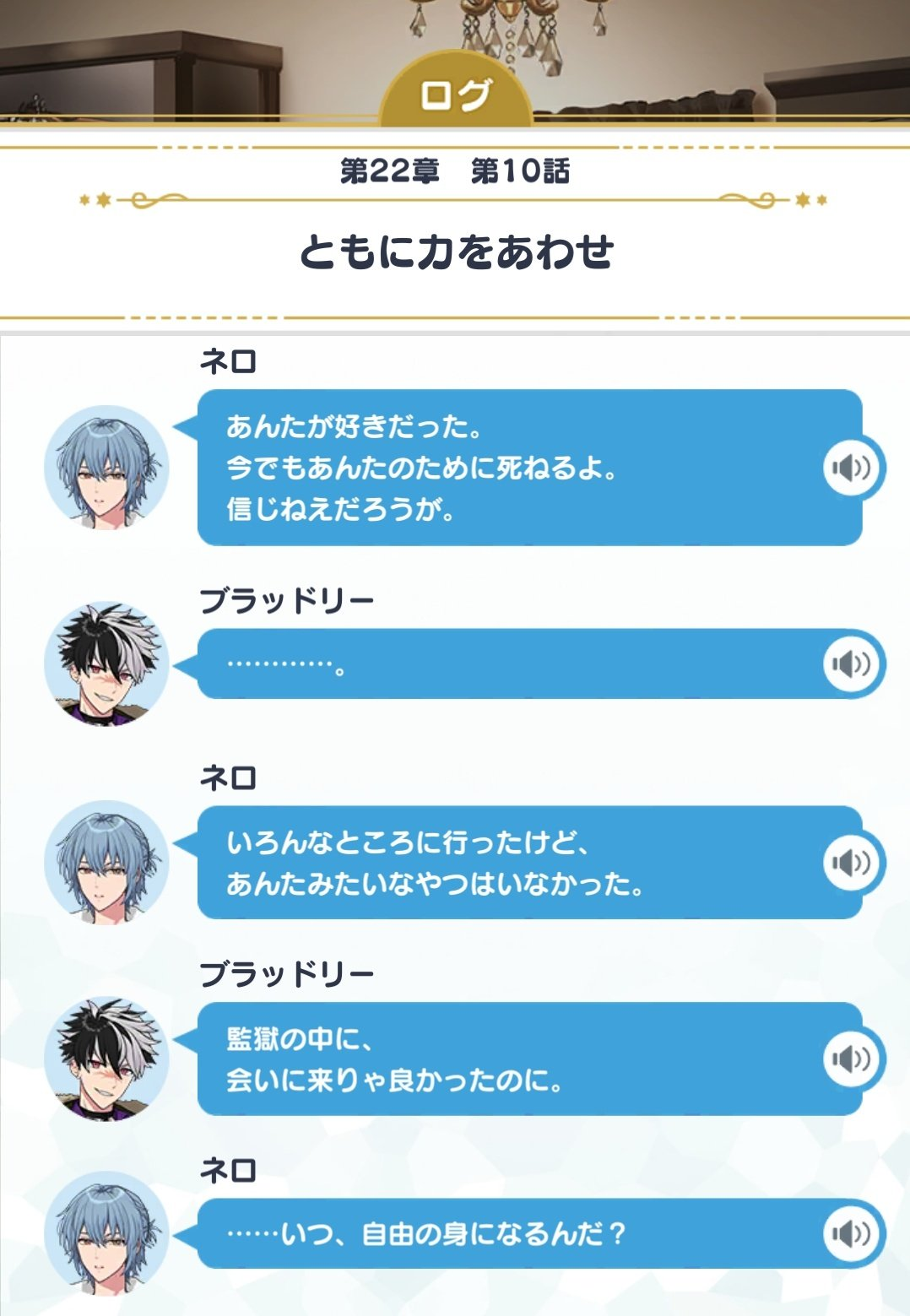Viewport: 910px width, 1316px height.
Task: Play voice for Bradley's line 監獄の中に
Action: point(851,1059)
